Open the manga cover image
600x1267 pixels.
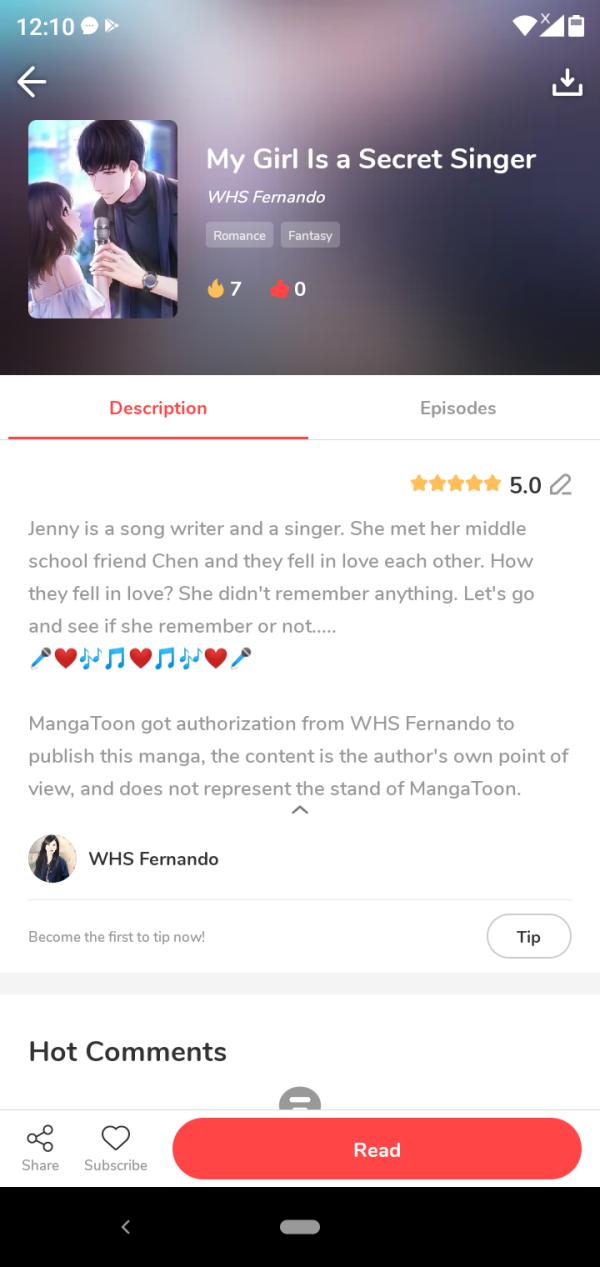[x=103, y=219]
